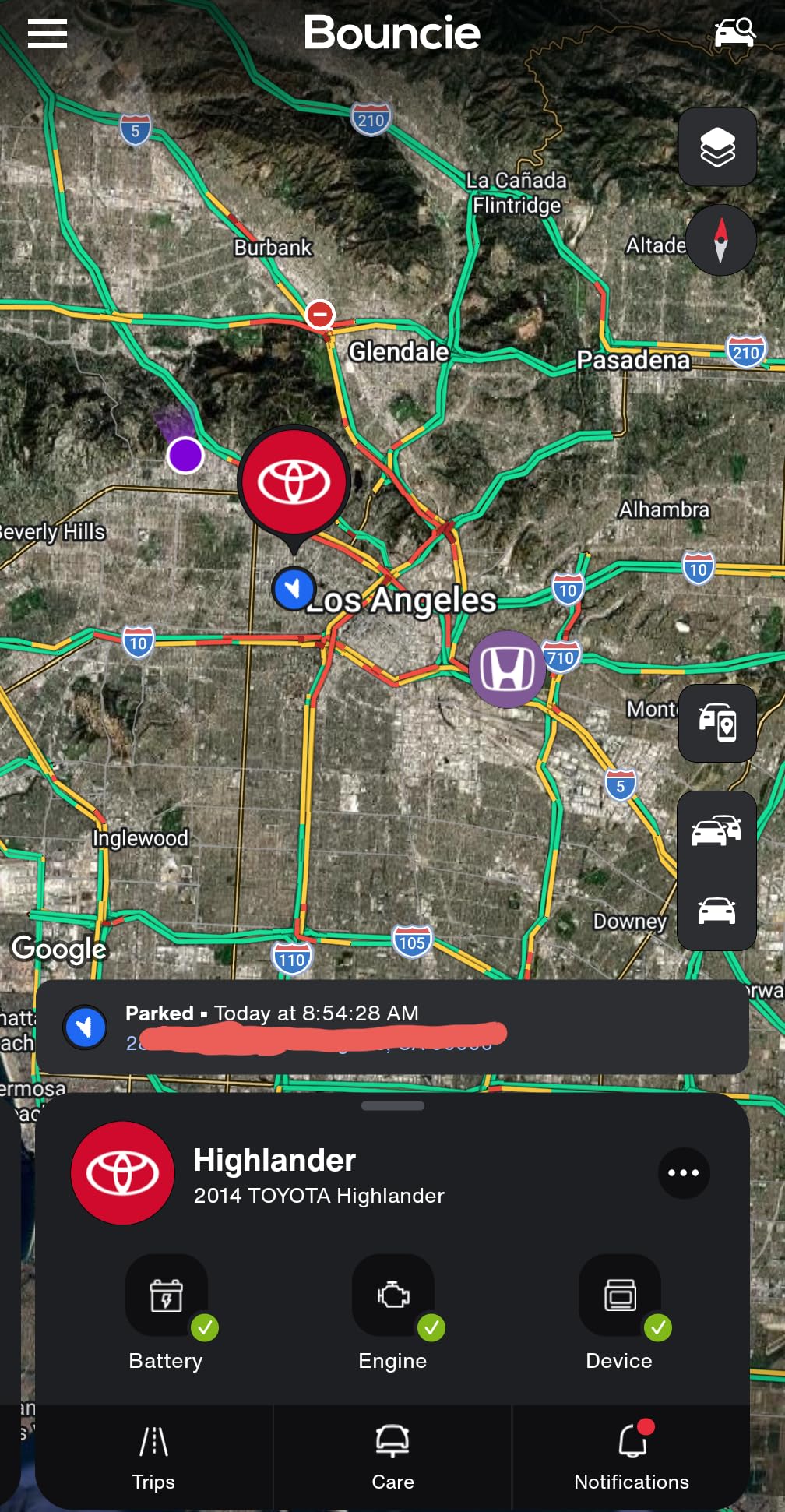Open the Notifications tab

coord(631,1457)
